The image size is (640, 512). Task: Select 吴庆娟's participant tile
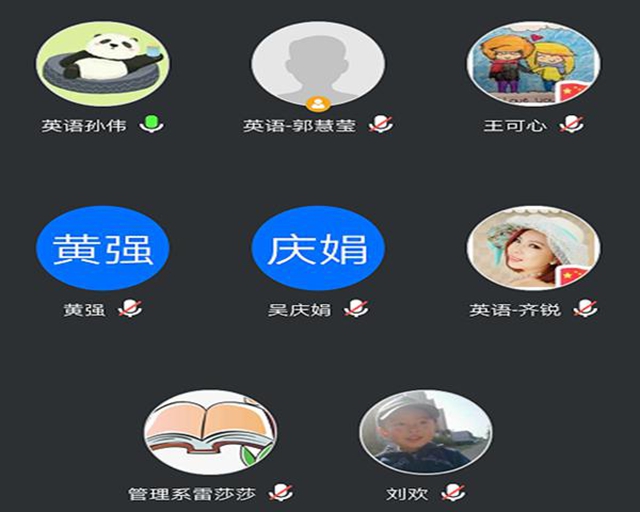click(x=317, y=248)
